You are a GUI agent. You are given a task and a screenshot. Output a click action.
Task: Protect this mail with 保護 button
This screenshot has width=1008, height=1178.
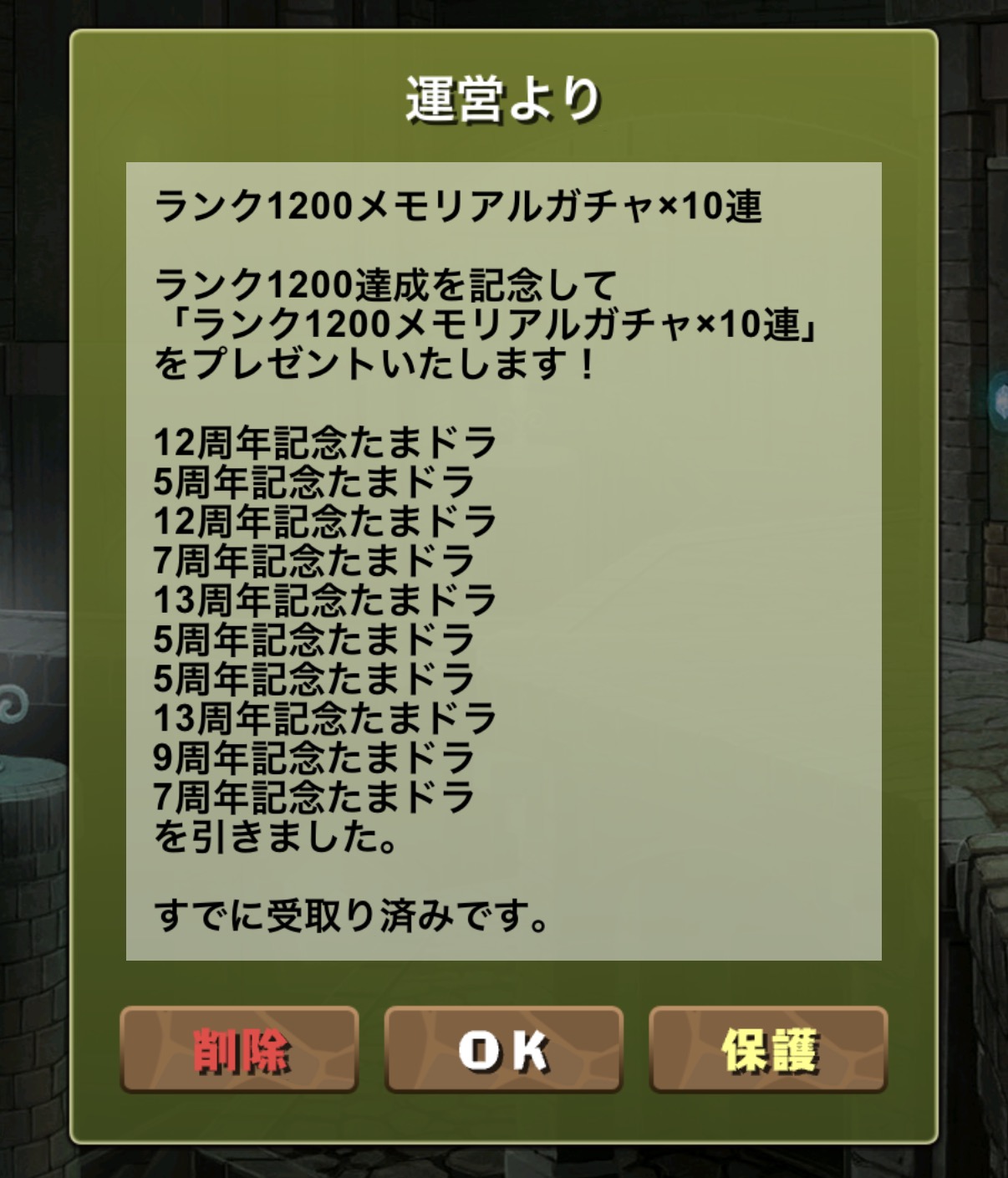pyautogui.click(x=768, y=1049)
